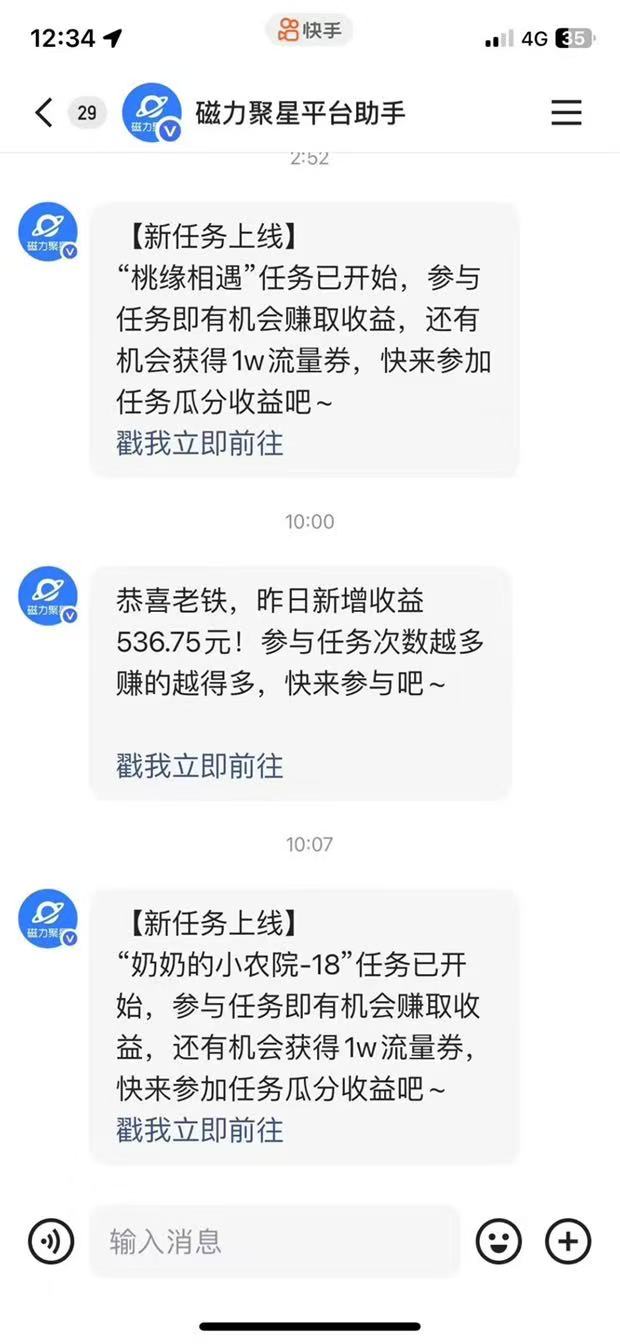Tap 戳我立即前往 link under 536.75元 earnings message
Viewport: 620px width, 1344px height.
pyautogui.click(x=200, y=766)
